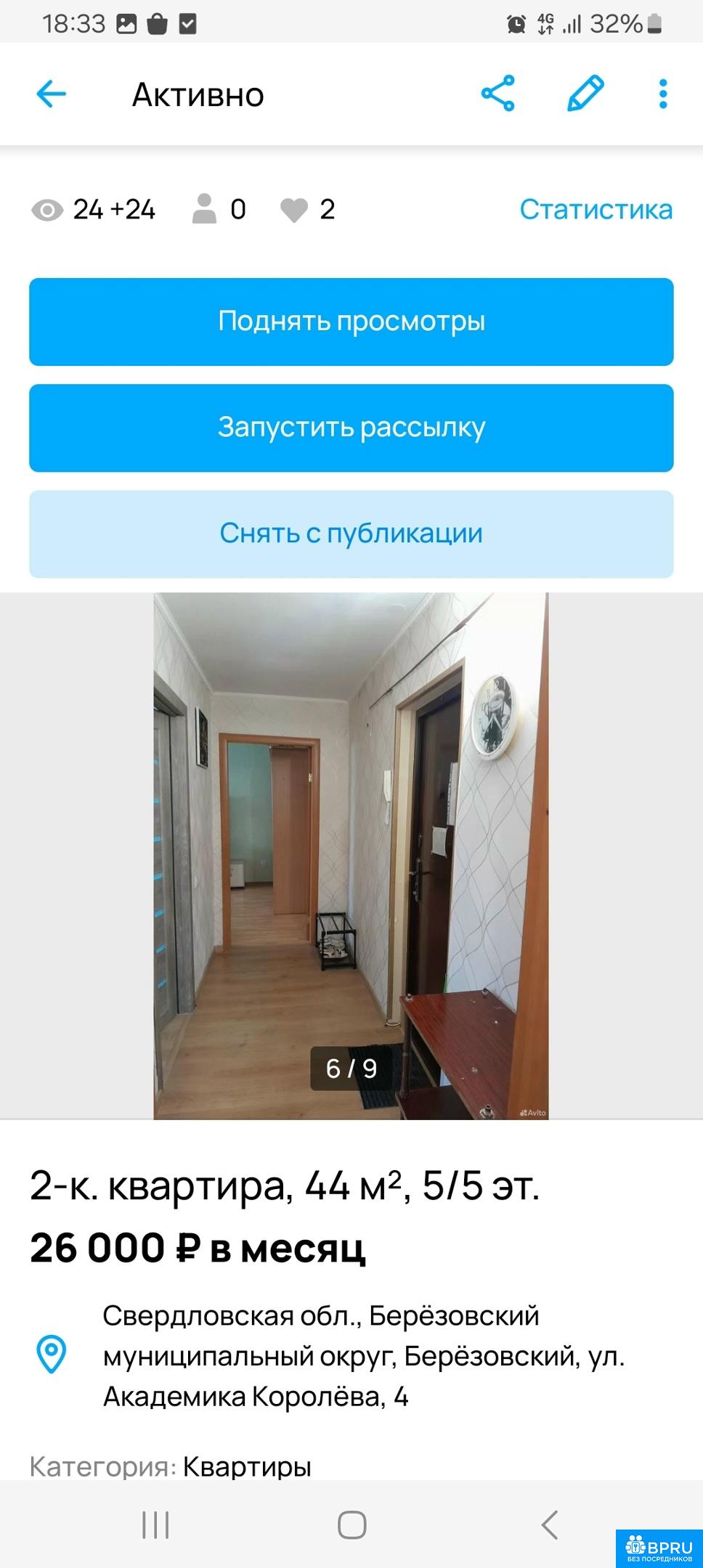Open the Статистика link
This screenshot has width=703, height=1568.
pyautogui.click(x=596, y=210)
